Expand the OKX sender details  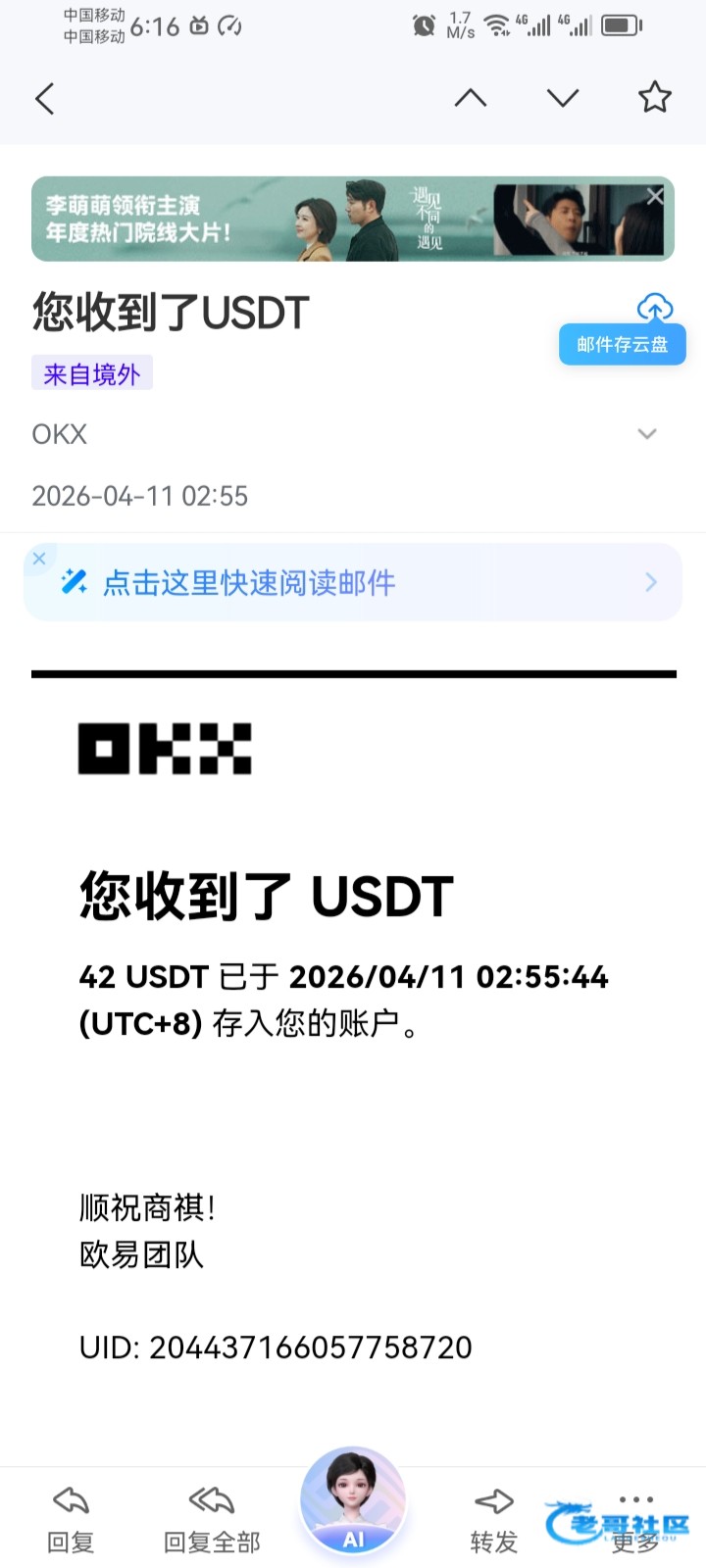[647, 434]
